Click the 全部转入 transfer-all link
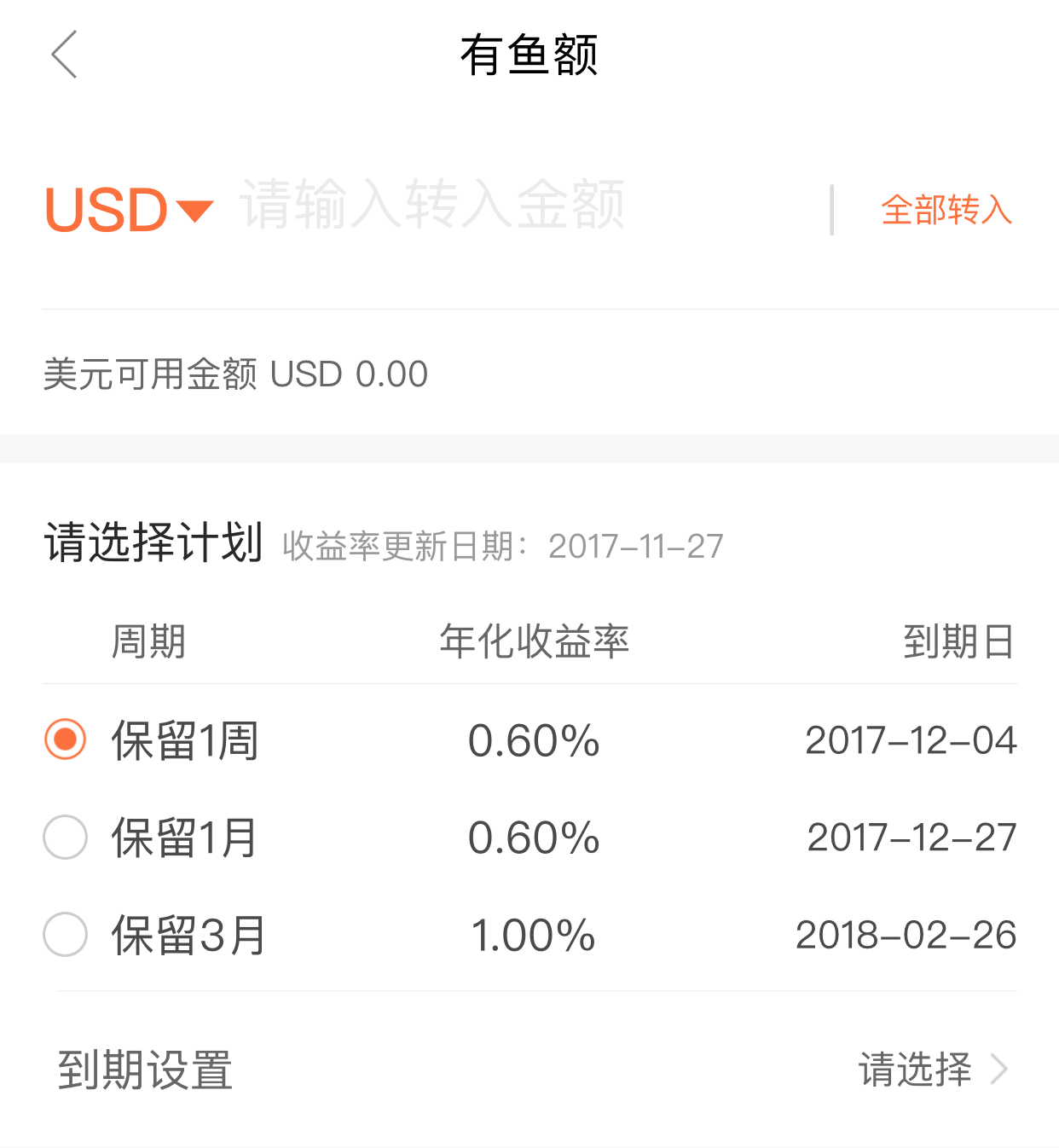The width and height of the screenshot is (1059, 1148). click(946, 211)
